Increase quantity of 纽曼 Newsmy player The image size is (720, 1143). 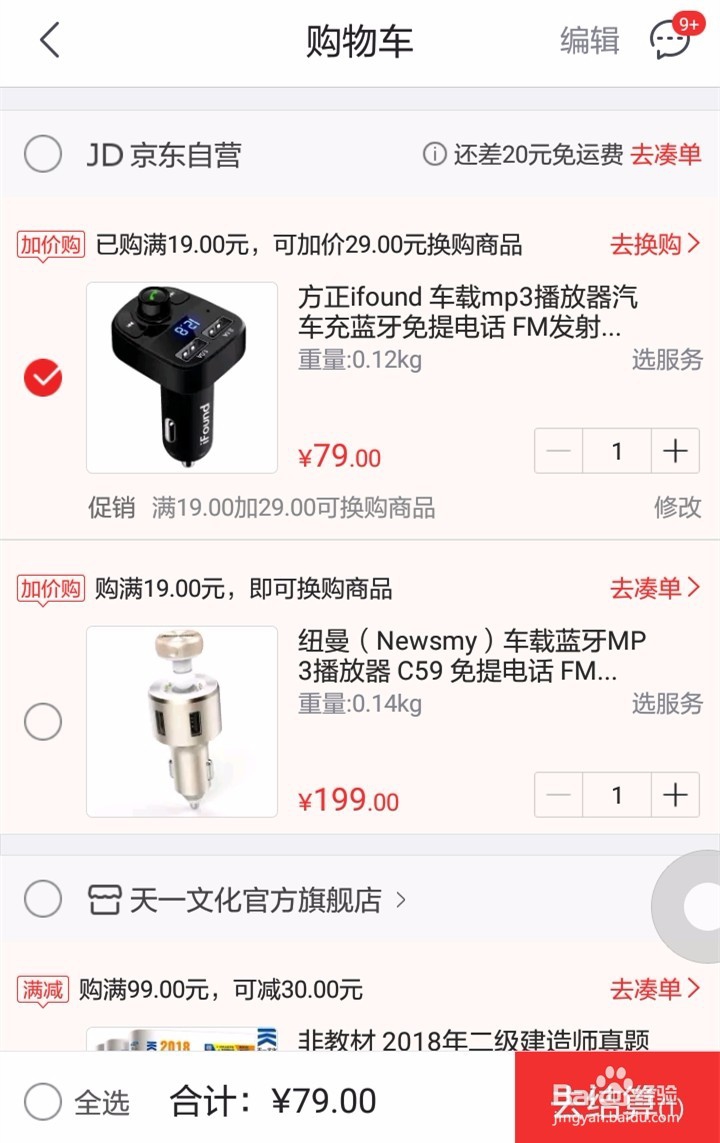[675, 795]
